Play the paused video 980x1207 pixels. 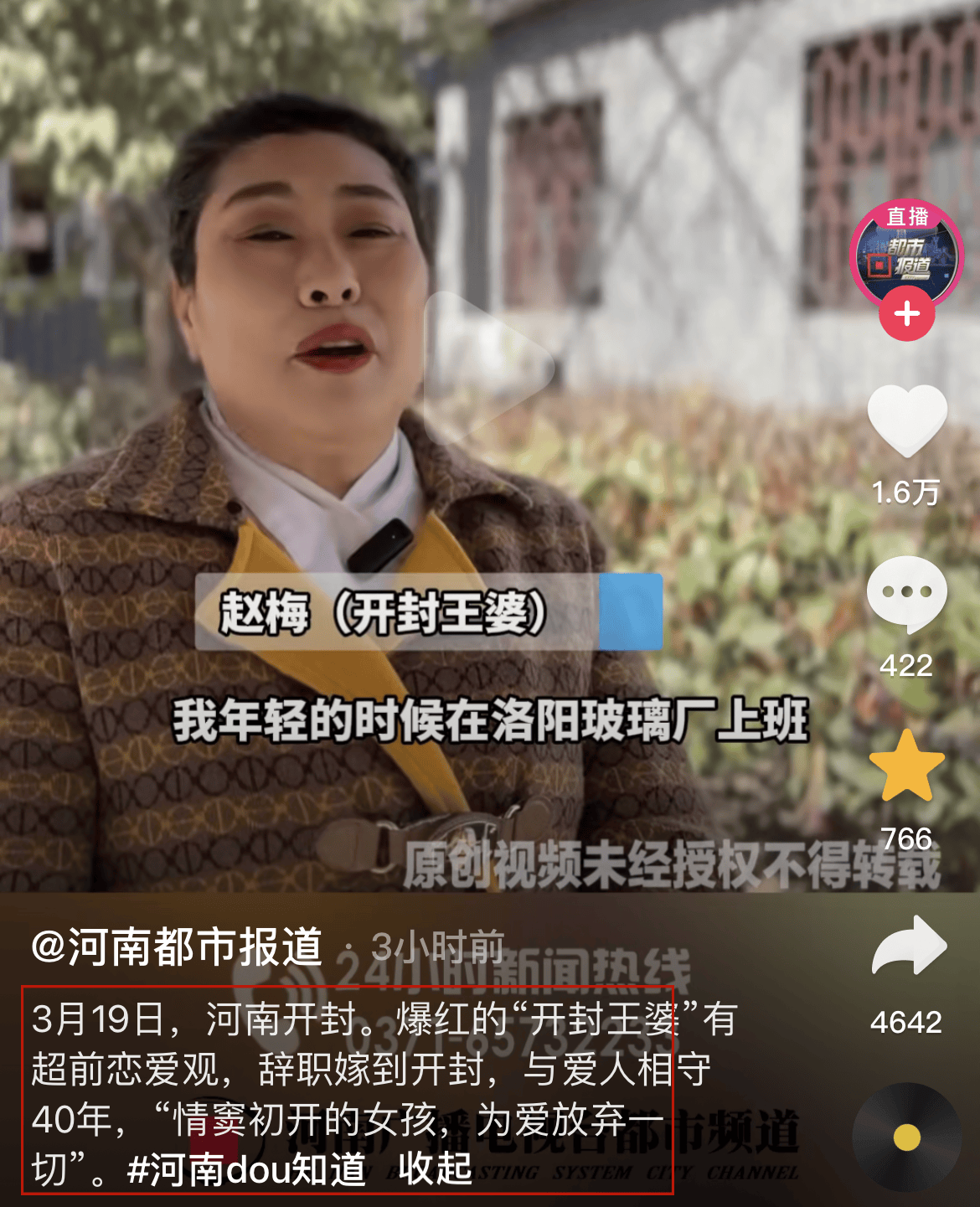[488, 368]
